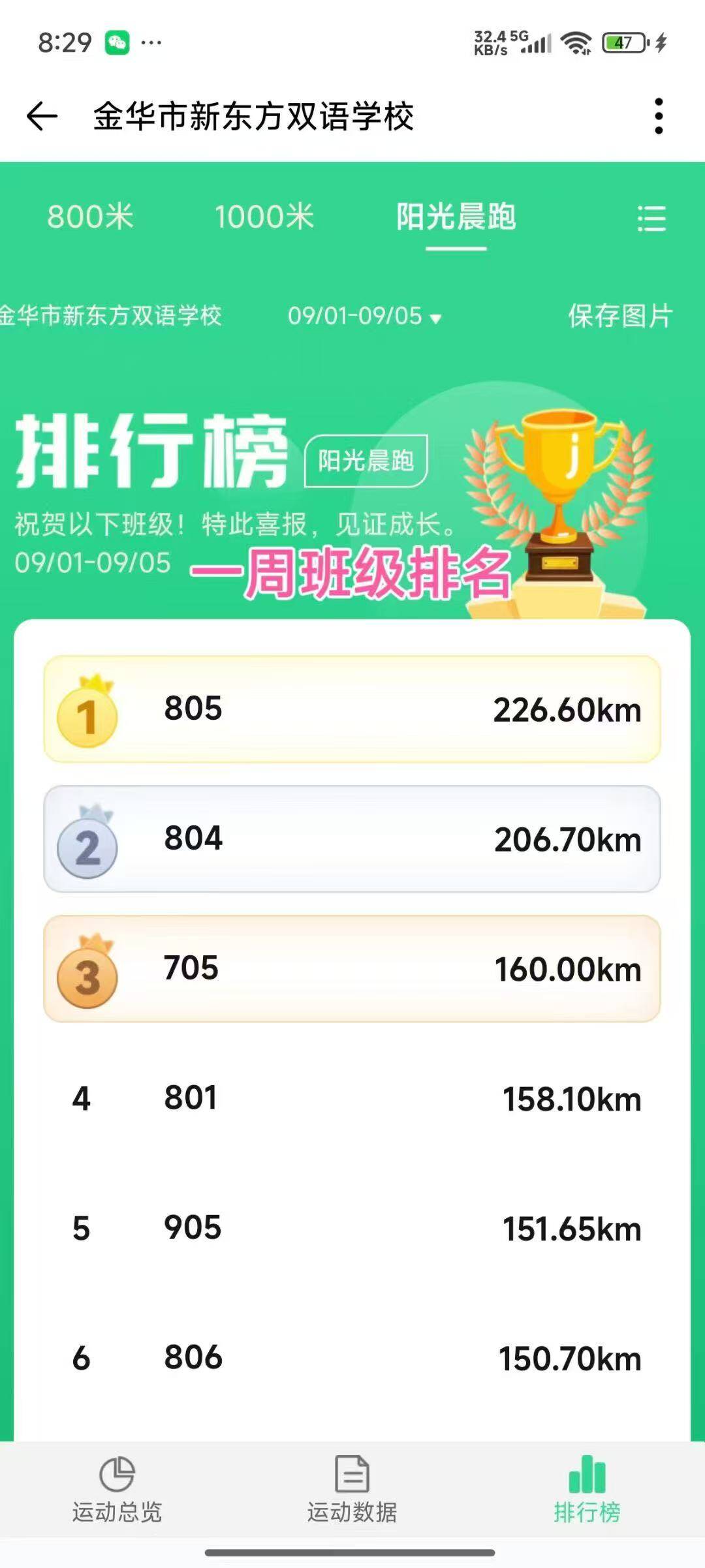Expand the 09/01-09/05 date range dropdown
This screenshot has height=1568, width=705.
[364, 316]
